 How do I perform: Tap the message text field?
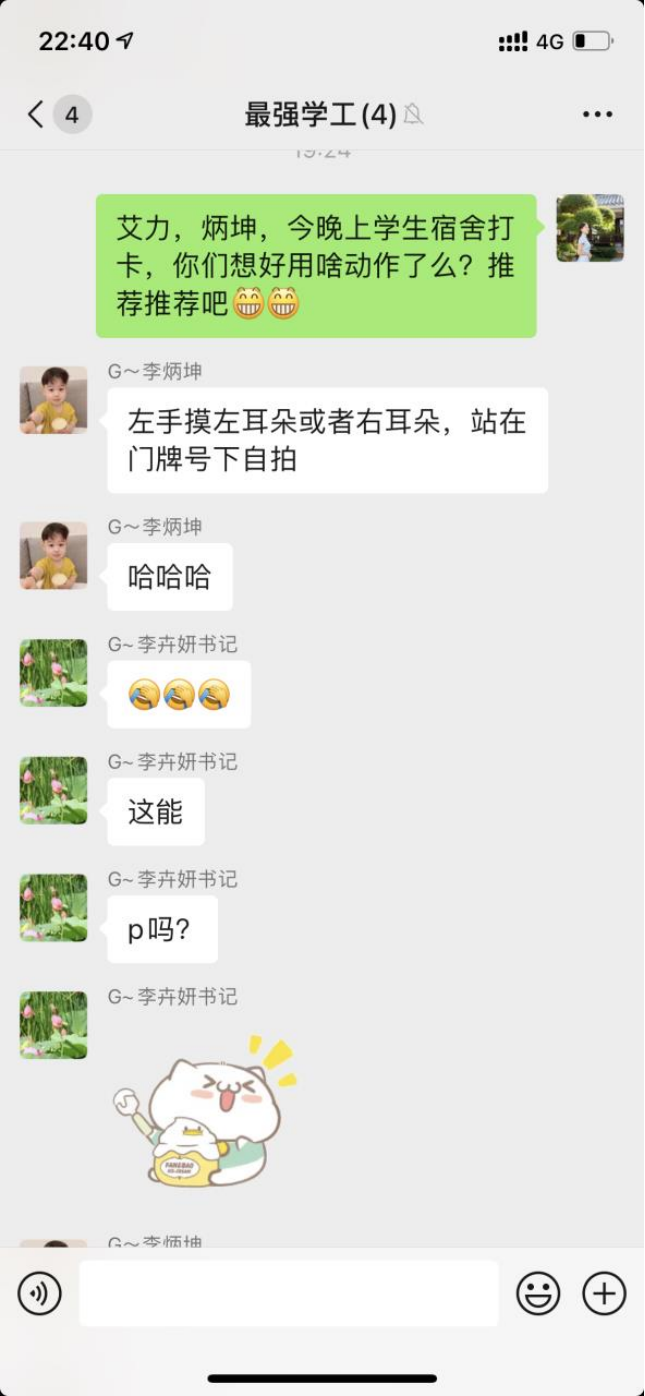coord(288,1293)
